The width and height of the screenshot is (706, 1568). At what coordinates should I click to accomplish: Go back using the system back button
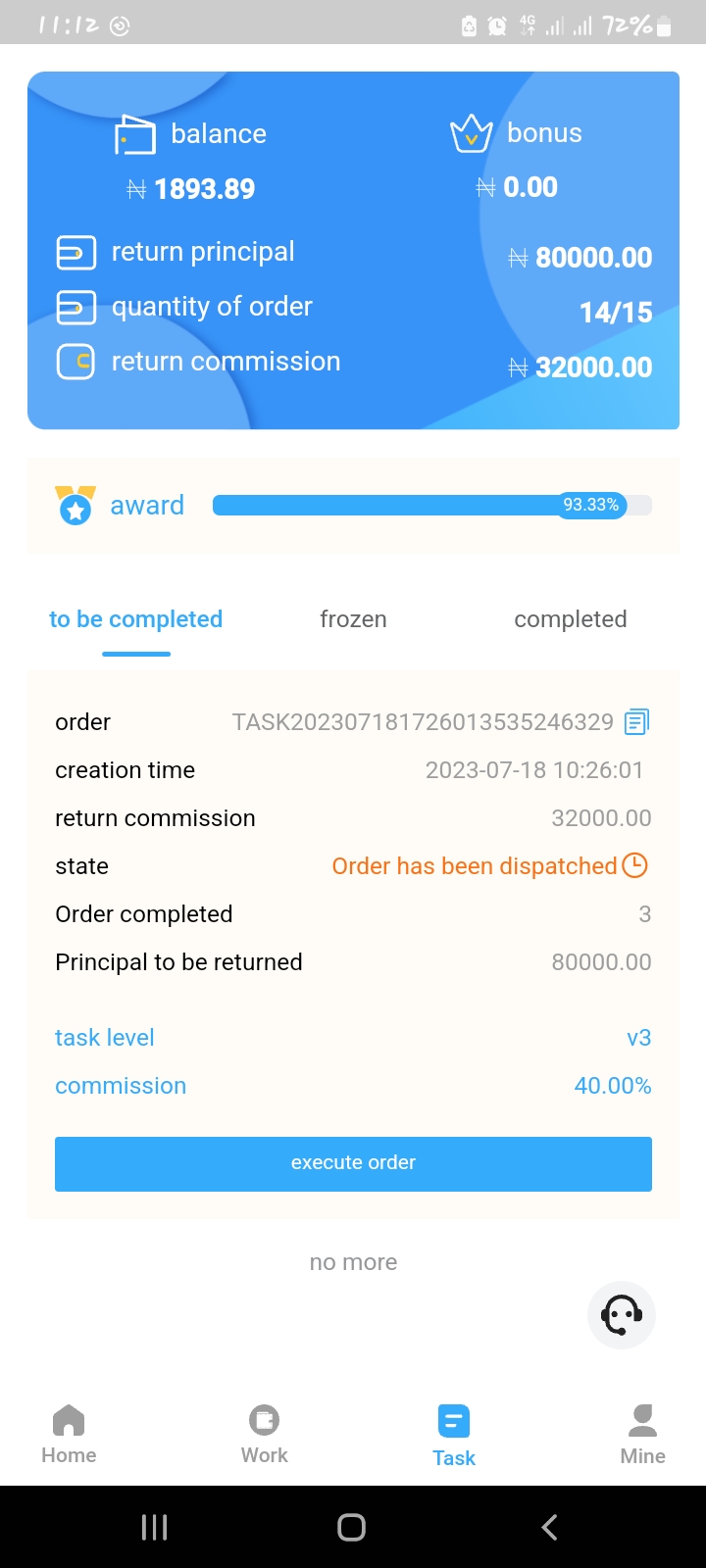[549, 1527]
